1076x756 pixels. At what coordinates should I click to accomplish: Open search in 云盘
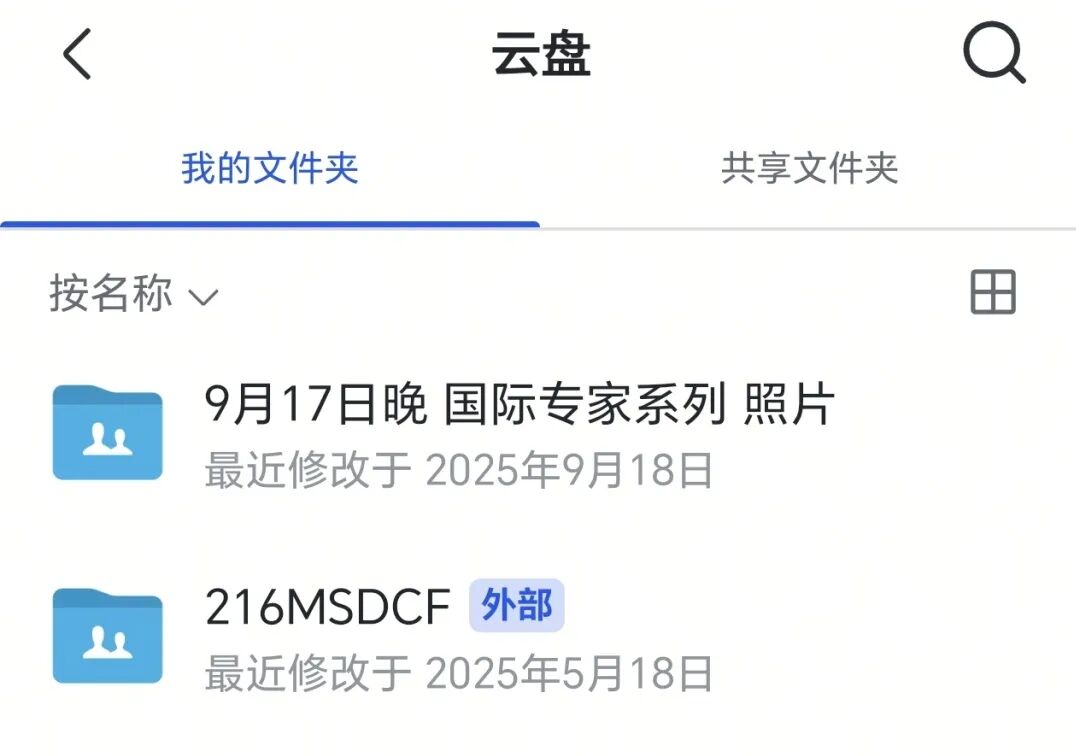point(994,53)
